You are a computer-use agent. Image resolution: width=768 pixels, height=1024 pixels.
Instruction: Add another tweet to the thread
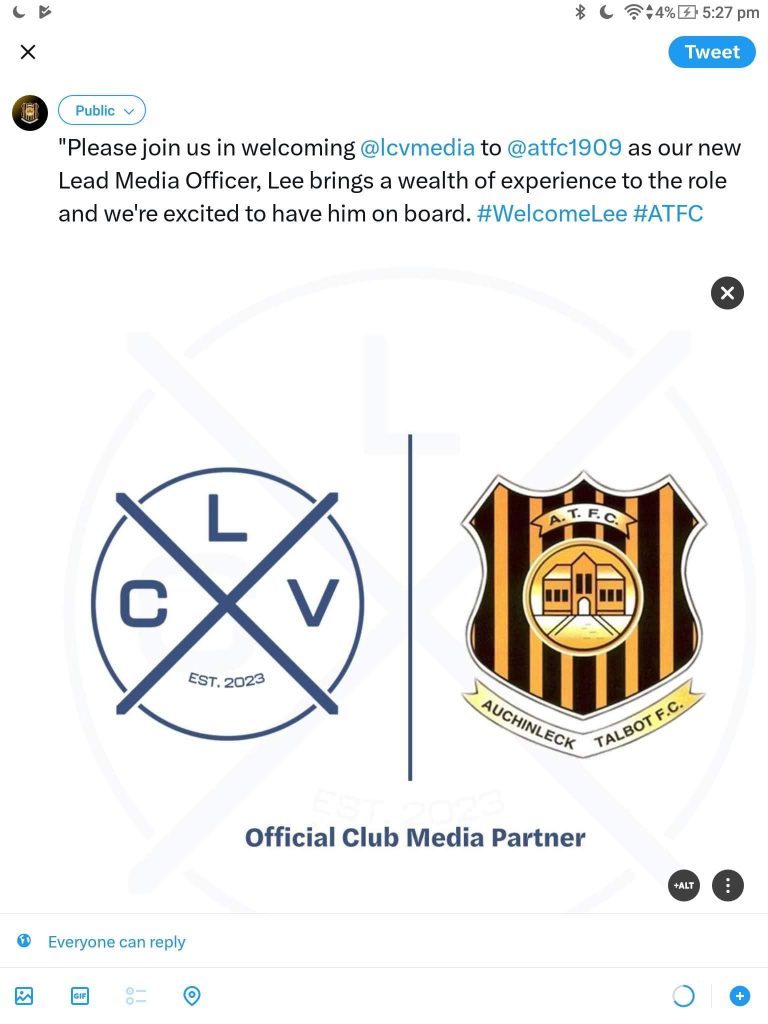739,996
